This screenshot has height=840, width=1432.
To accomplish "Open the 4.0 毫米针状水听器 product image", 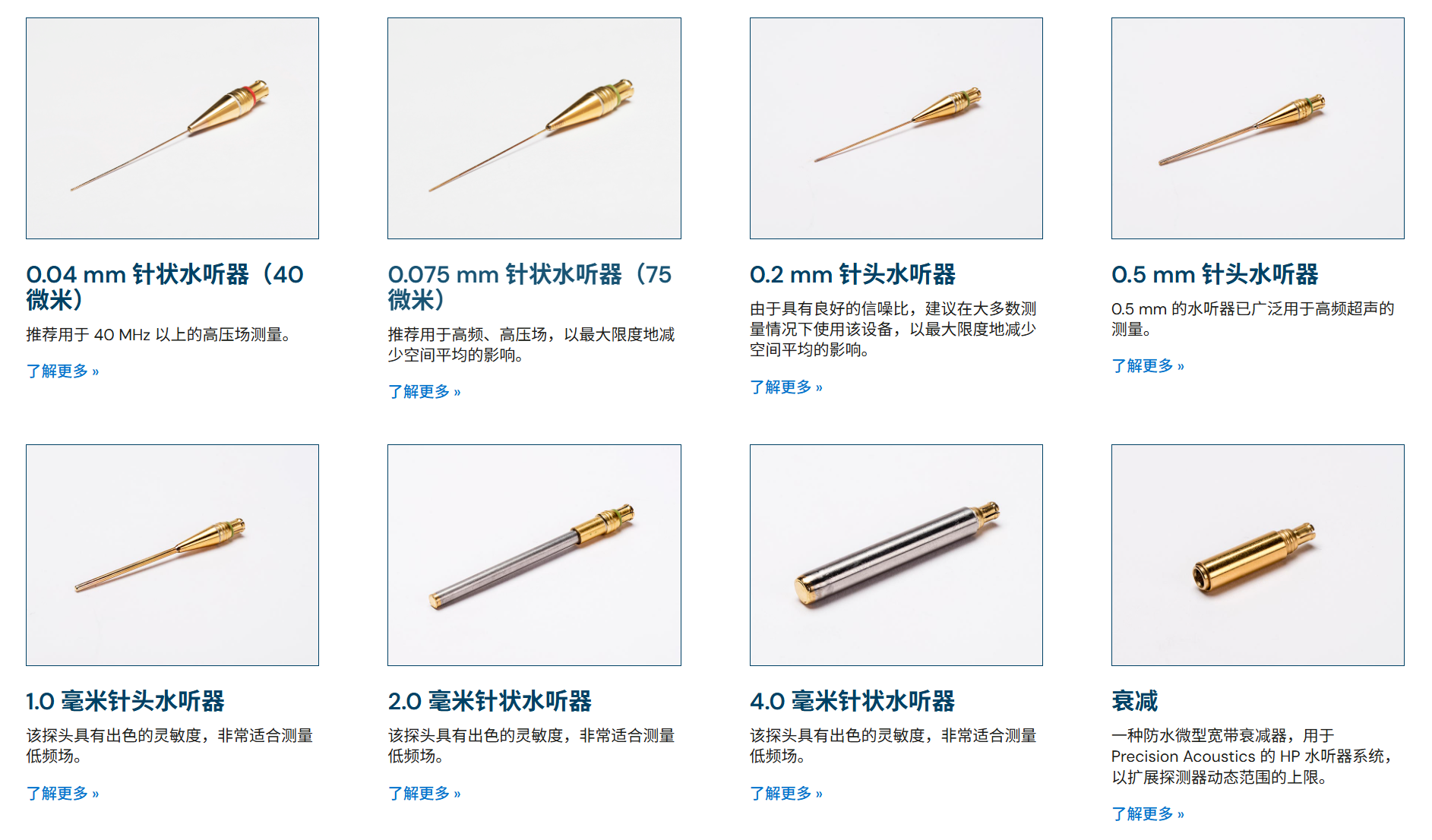I will tap(896, 555).
